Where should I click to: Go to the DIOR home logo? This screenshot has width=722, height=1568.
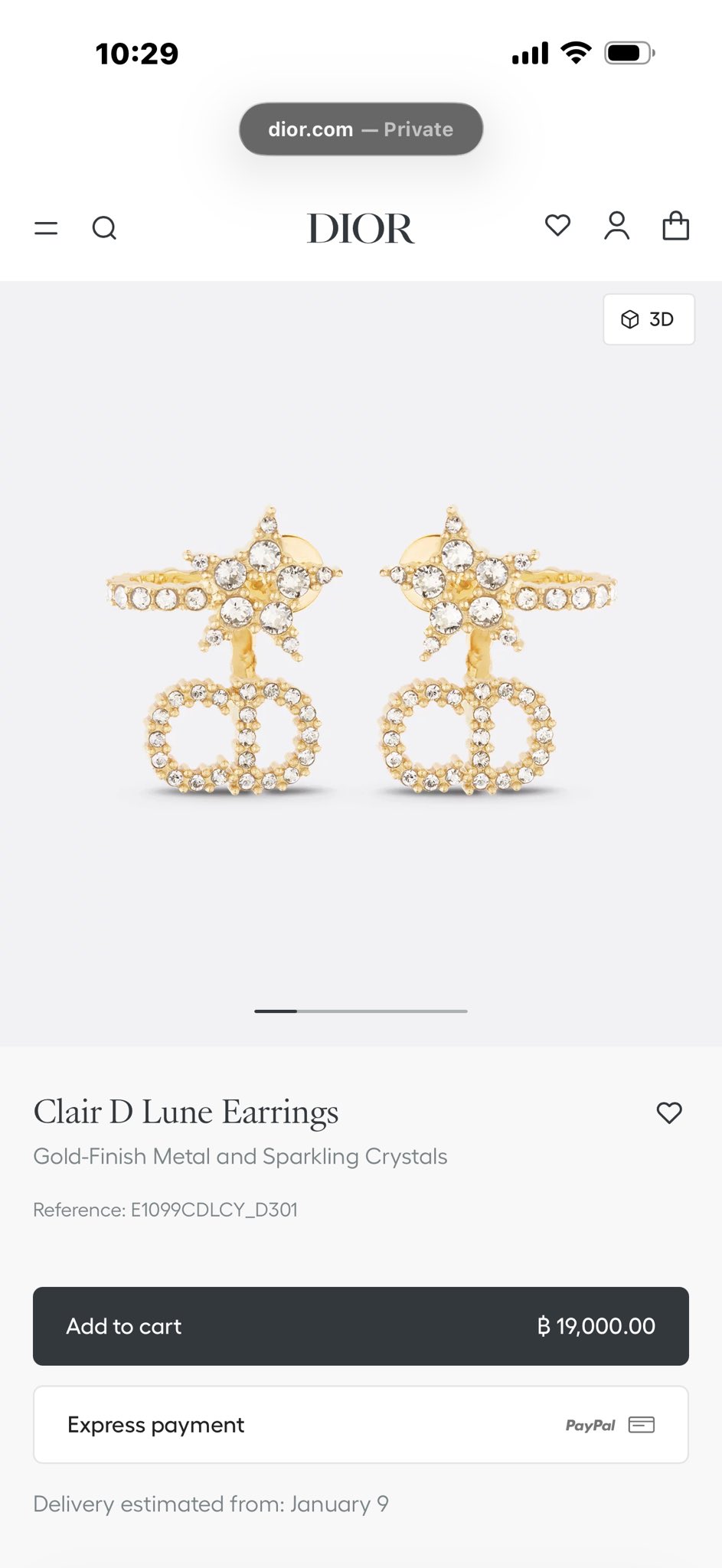click(361, 228)
